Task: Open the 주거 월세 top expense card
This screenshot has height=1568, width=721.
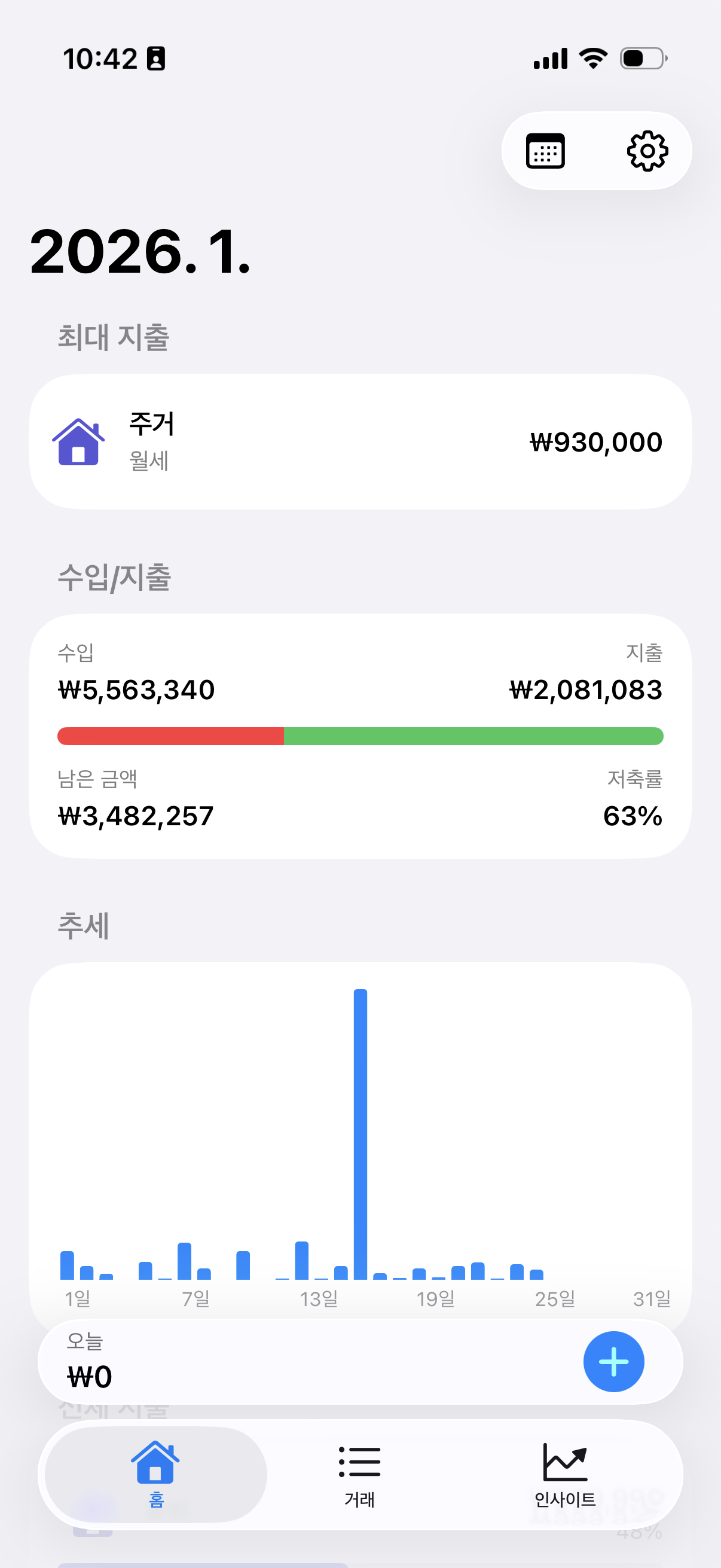Action: pos(360,442)
